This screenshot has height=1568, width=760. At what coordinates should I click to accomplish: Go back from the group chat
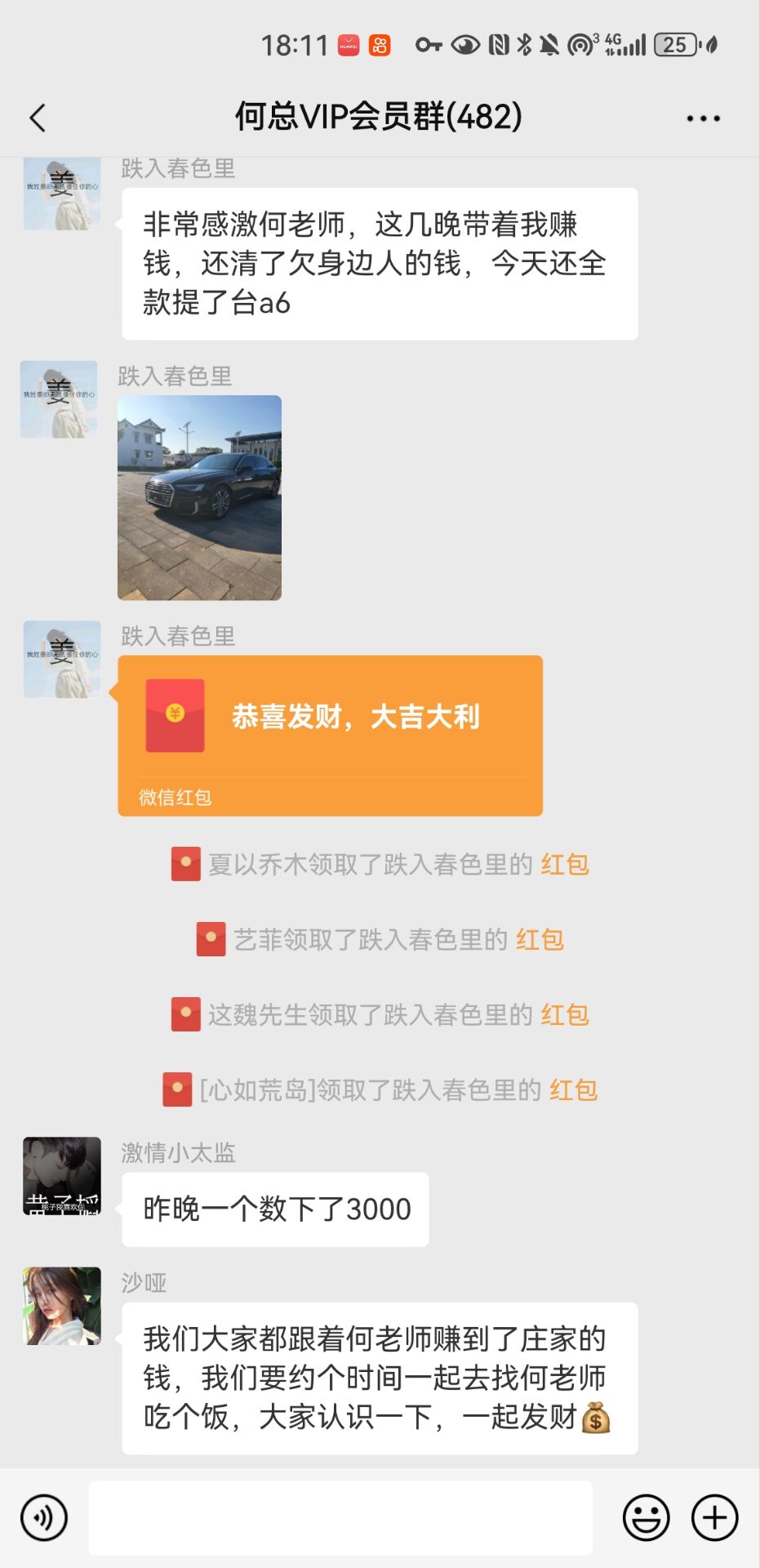38,118
